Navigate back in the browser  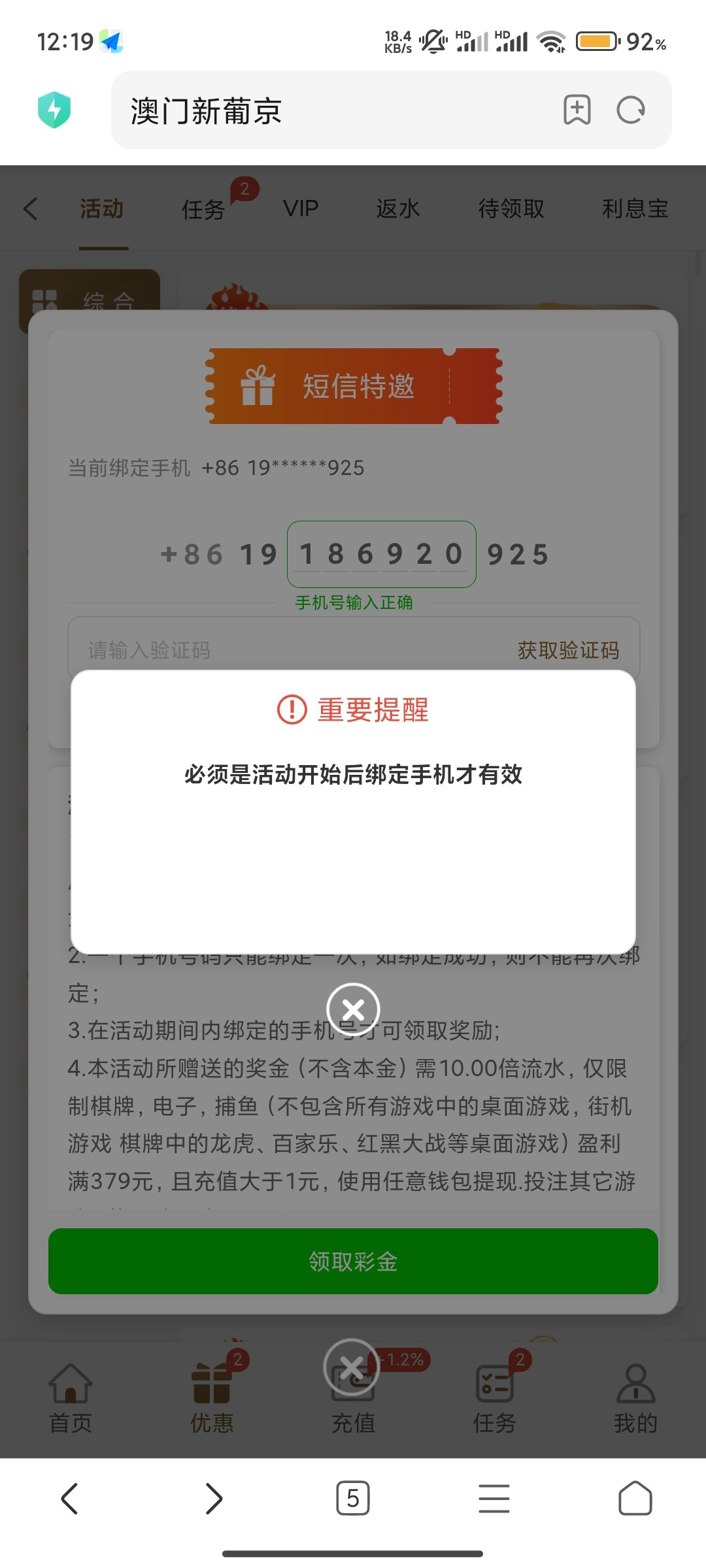[x=70, y=1497]
